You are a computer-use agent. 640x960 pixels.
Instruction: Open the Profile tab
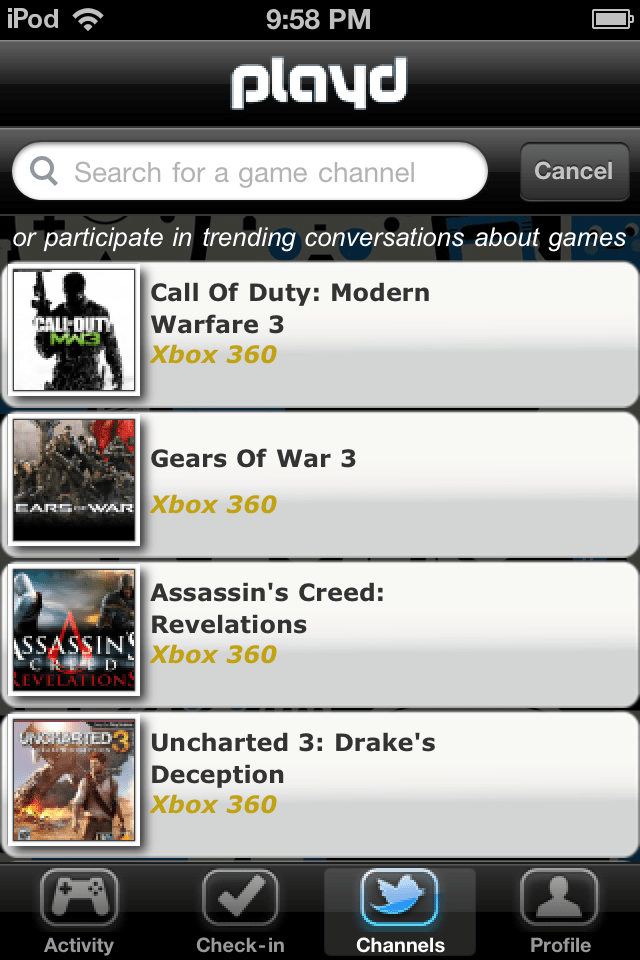[x=560, y=911]
